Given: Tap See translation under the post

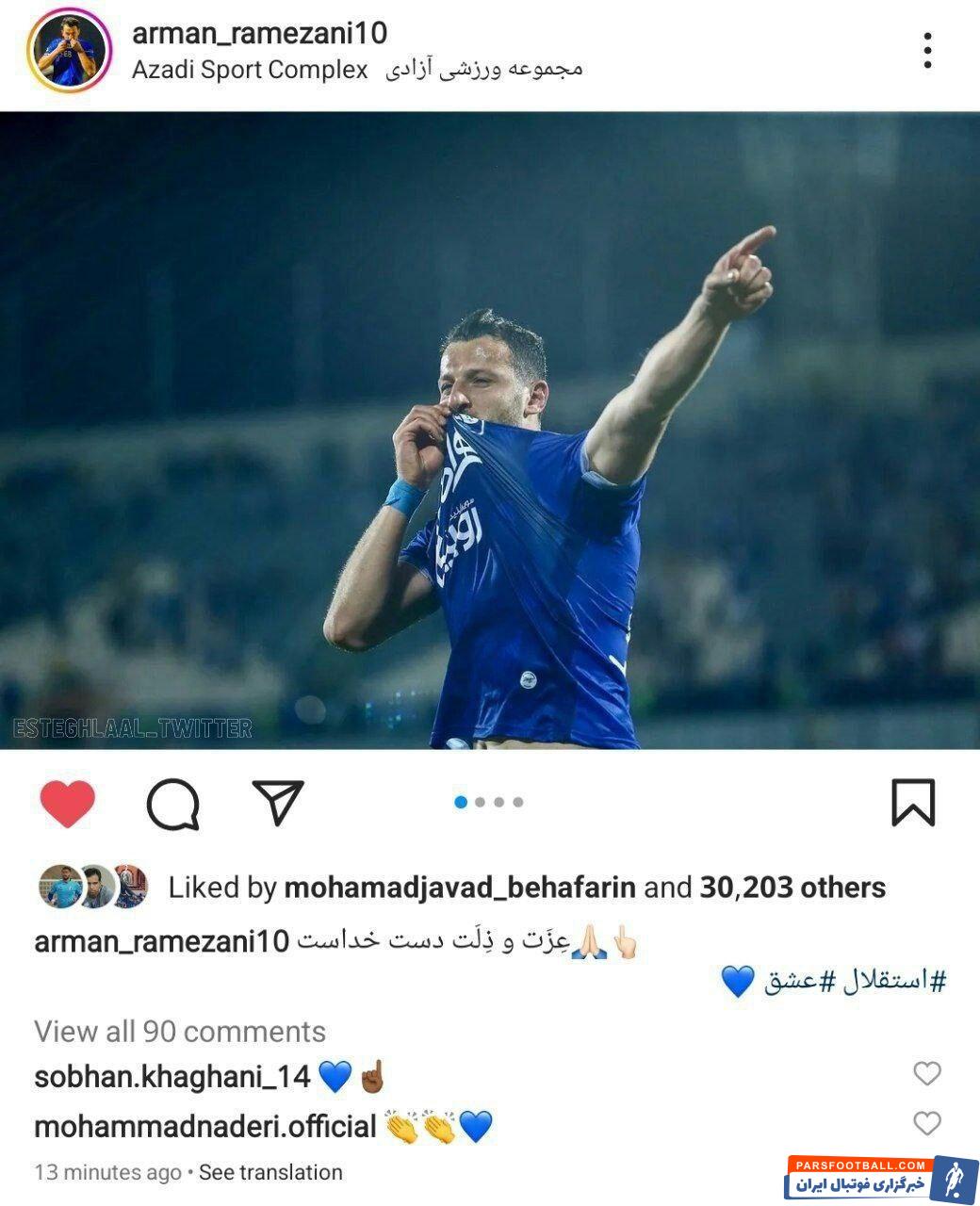Looking at the screenshot, I should pyautogui.click(x=270, y=1173).
